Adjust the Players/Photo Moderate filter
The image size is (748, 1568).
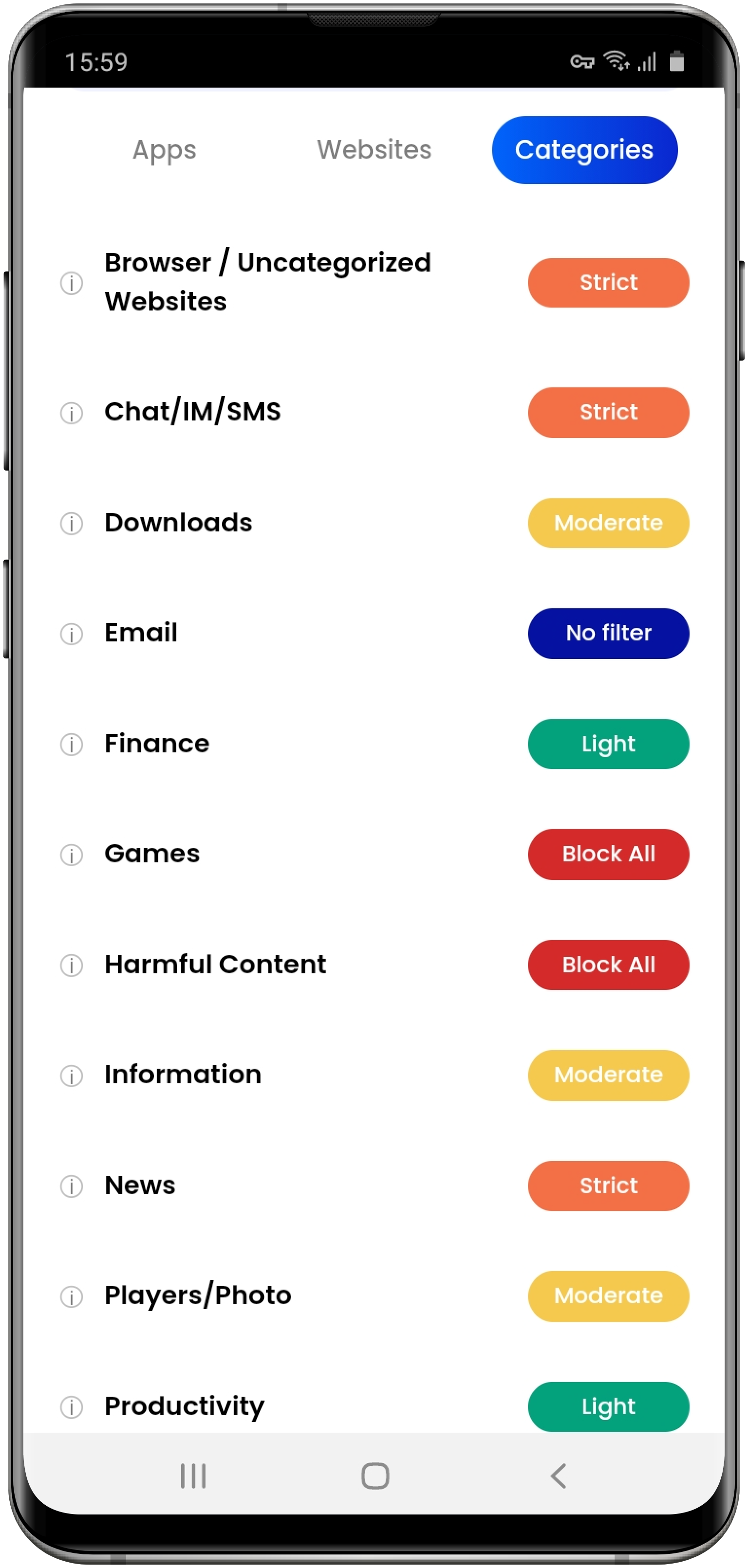(608, 1296)
